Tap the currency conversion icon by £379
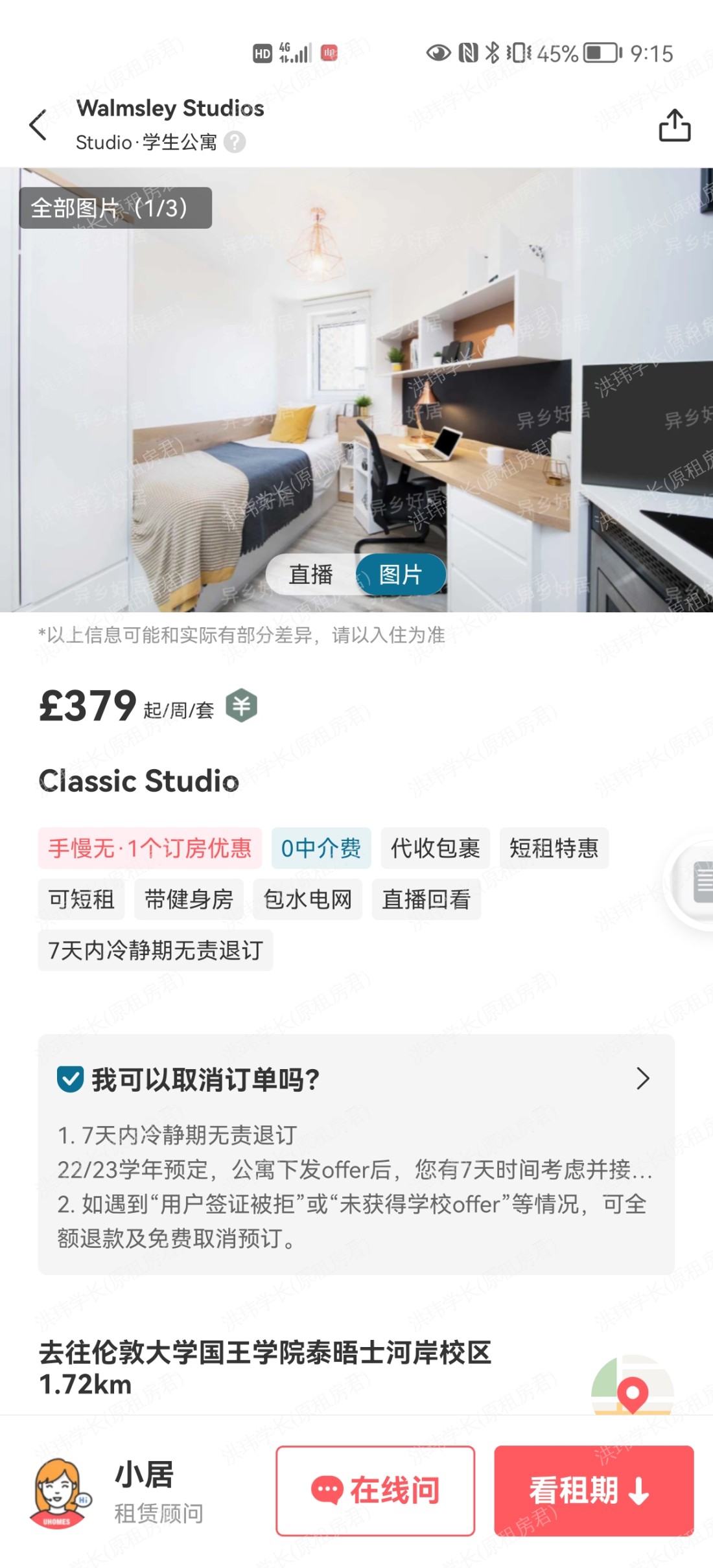Image resolution: width=713 pixels, height=1568 pixels. 241,706
